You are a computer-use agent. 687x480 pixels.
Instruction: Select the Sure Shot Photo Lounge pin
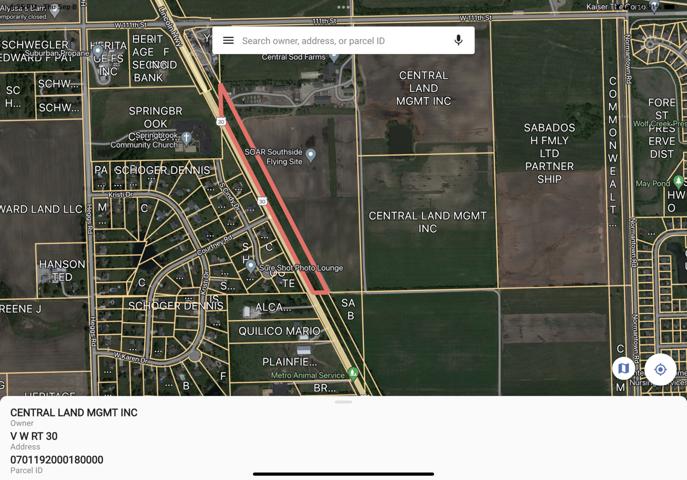pyautogui.click(x=251, y=267)
